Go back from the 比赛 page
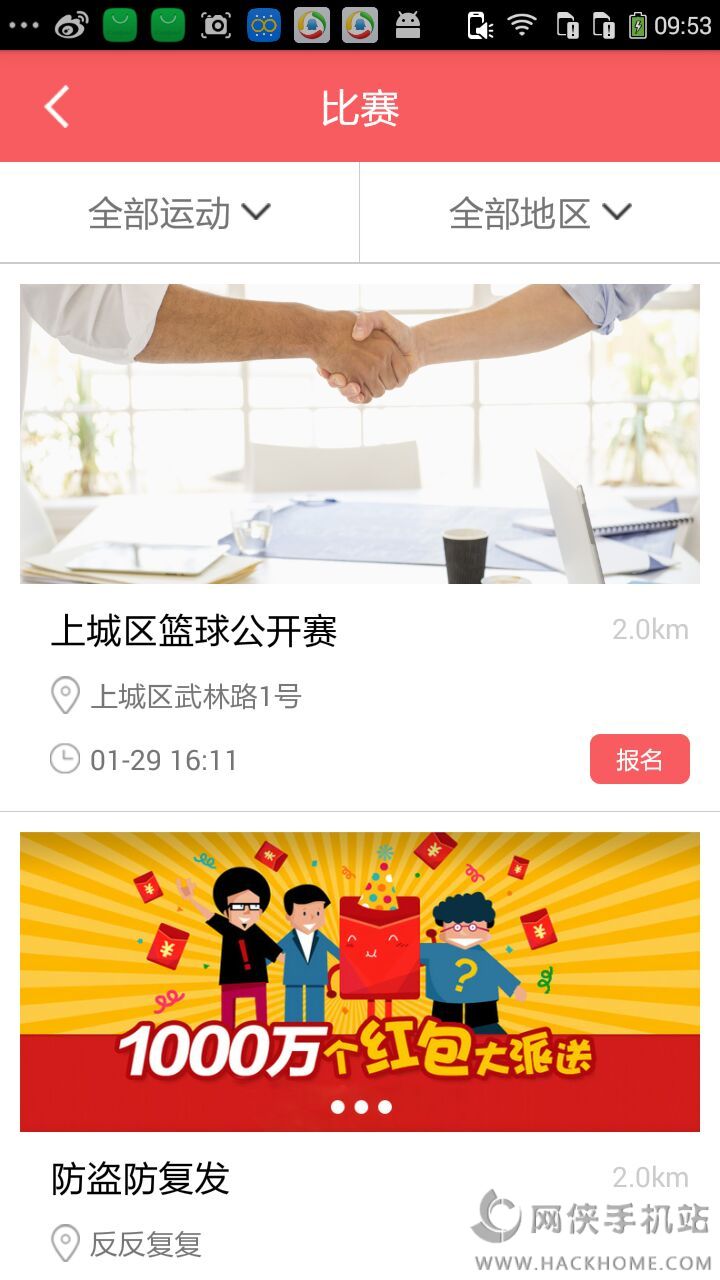This screenshot has width=720, height=1280. (x=57, y=107)
